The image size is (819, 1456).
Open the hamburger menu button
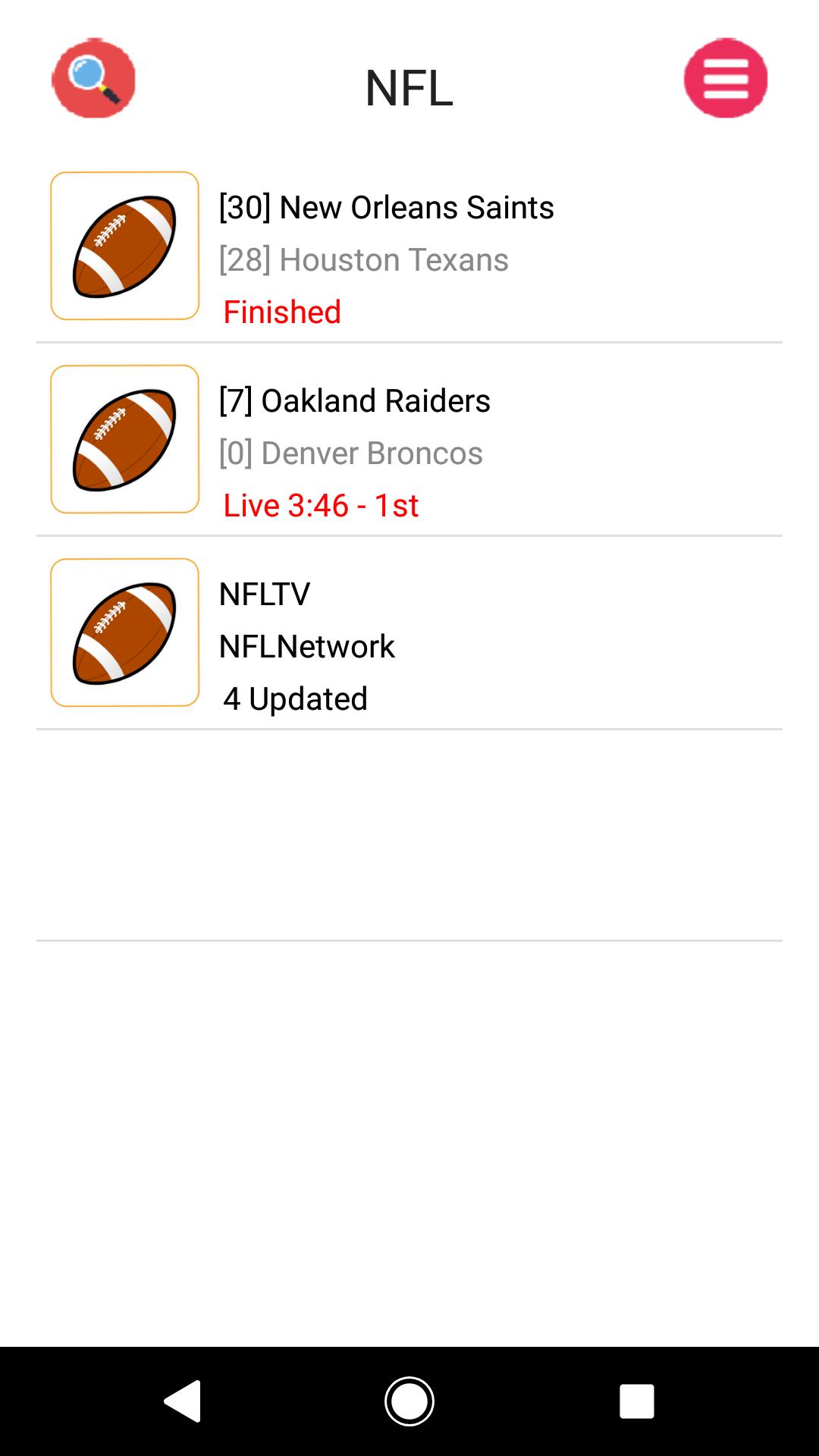pos(726,78)
